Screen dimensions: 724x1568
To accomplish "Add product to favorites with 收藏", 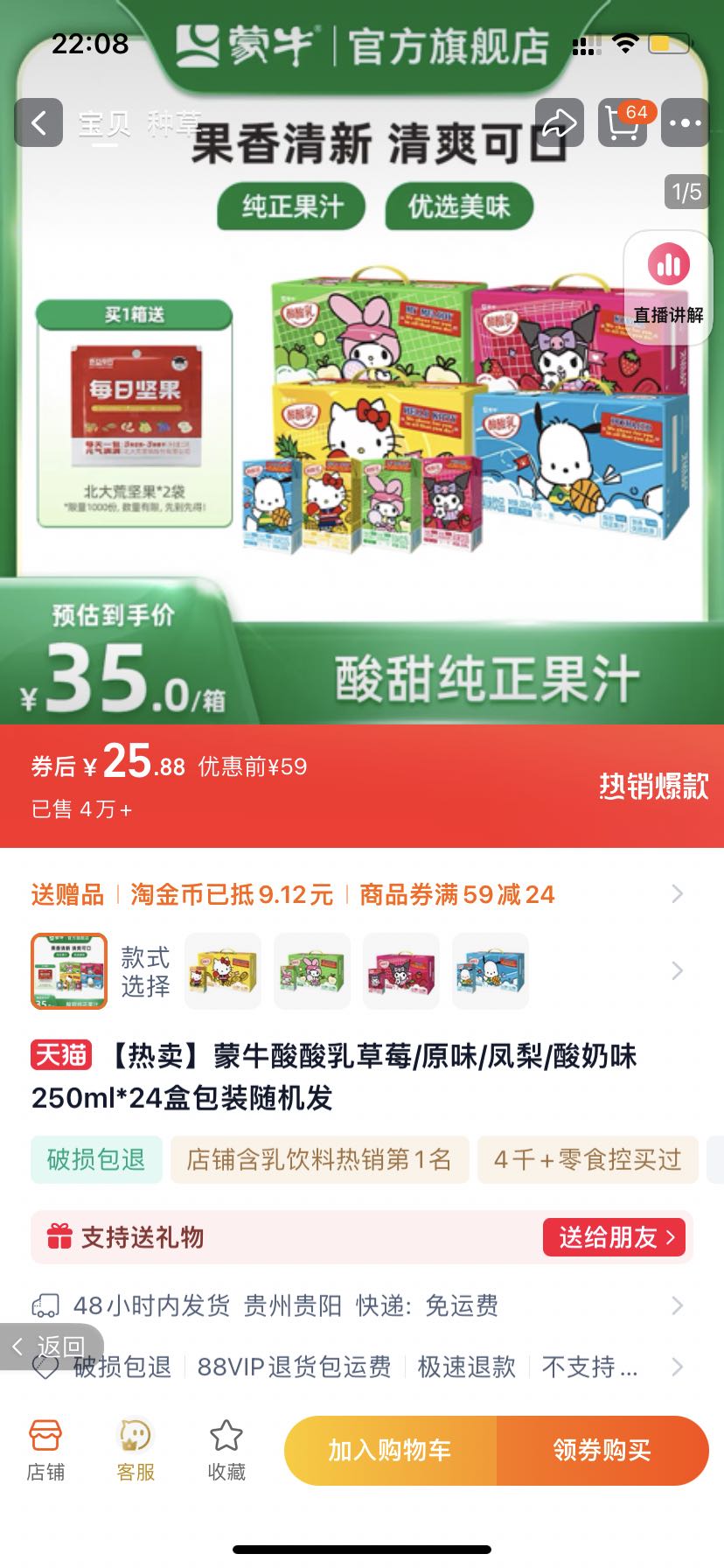I will click(226, 1451).
